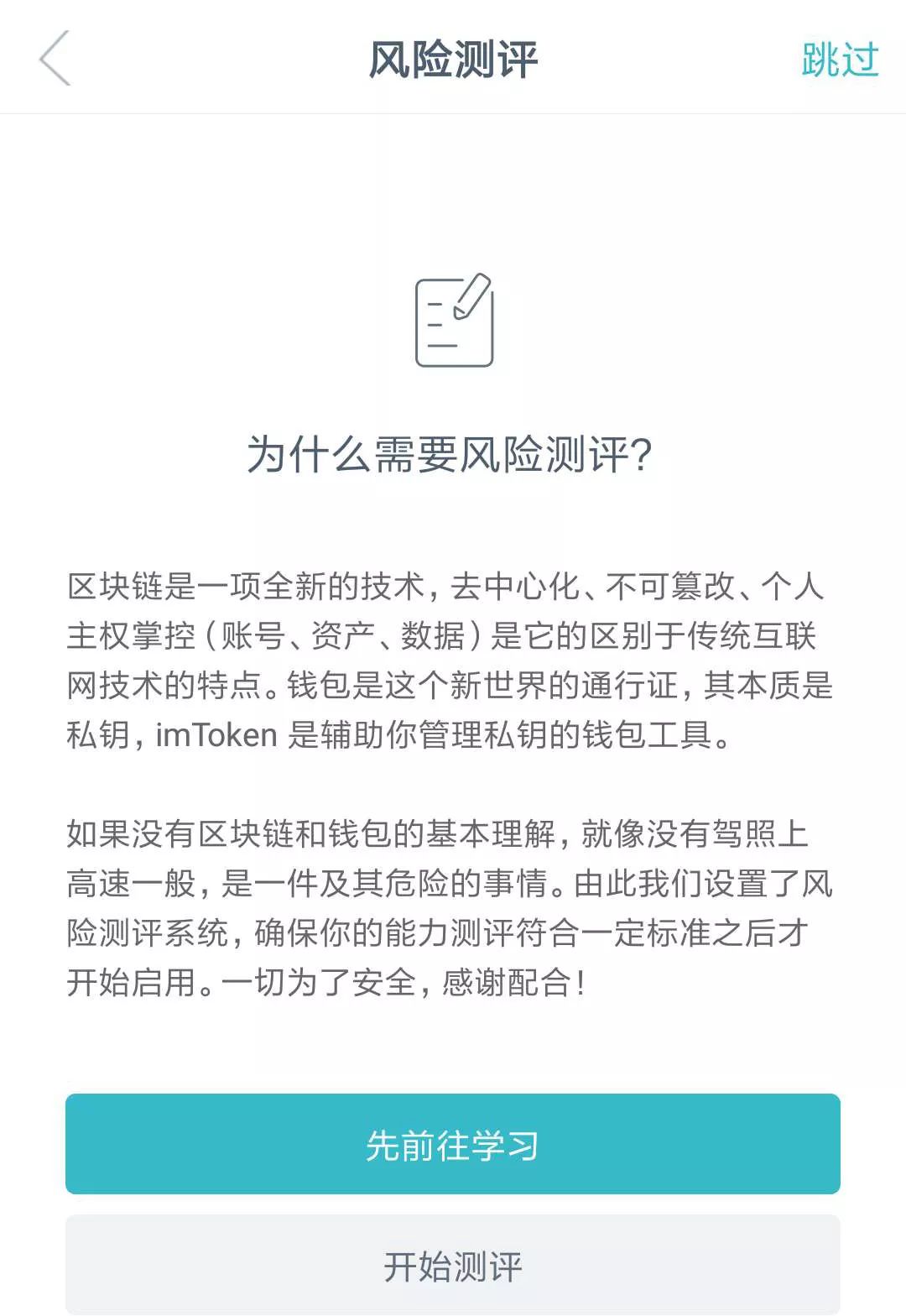Screen dimensions: 906x1316
Task: Tap the gray 开始测评 secondary button
Action: coord(453,1264)
